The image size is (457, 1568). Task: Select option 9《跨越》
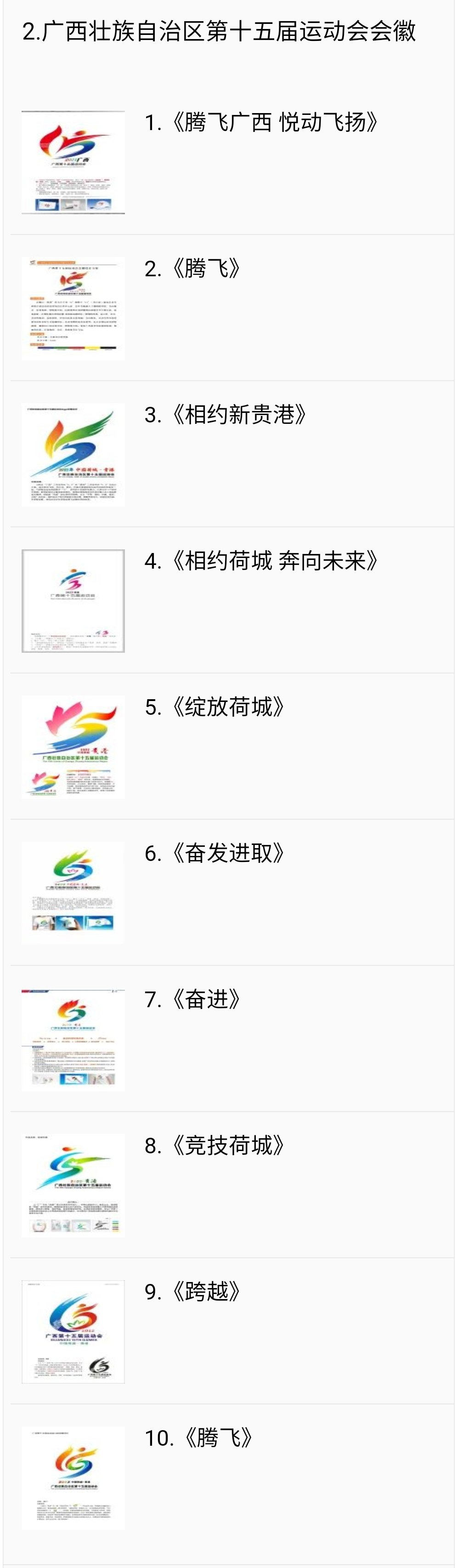pyautogui.click(x=193, y=1292)
